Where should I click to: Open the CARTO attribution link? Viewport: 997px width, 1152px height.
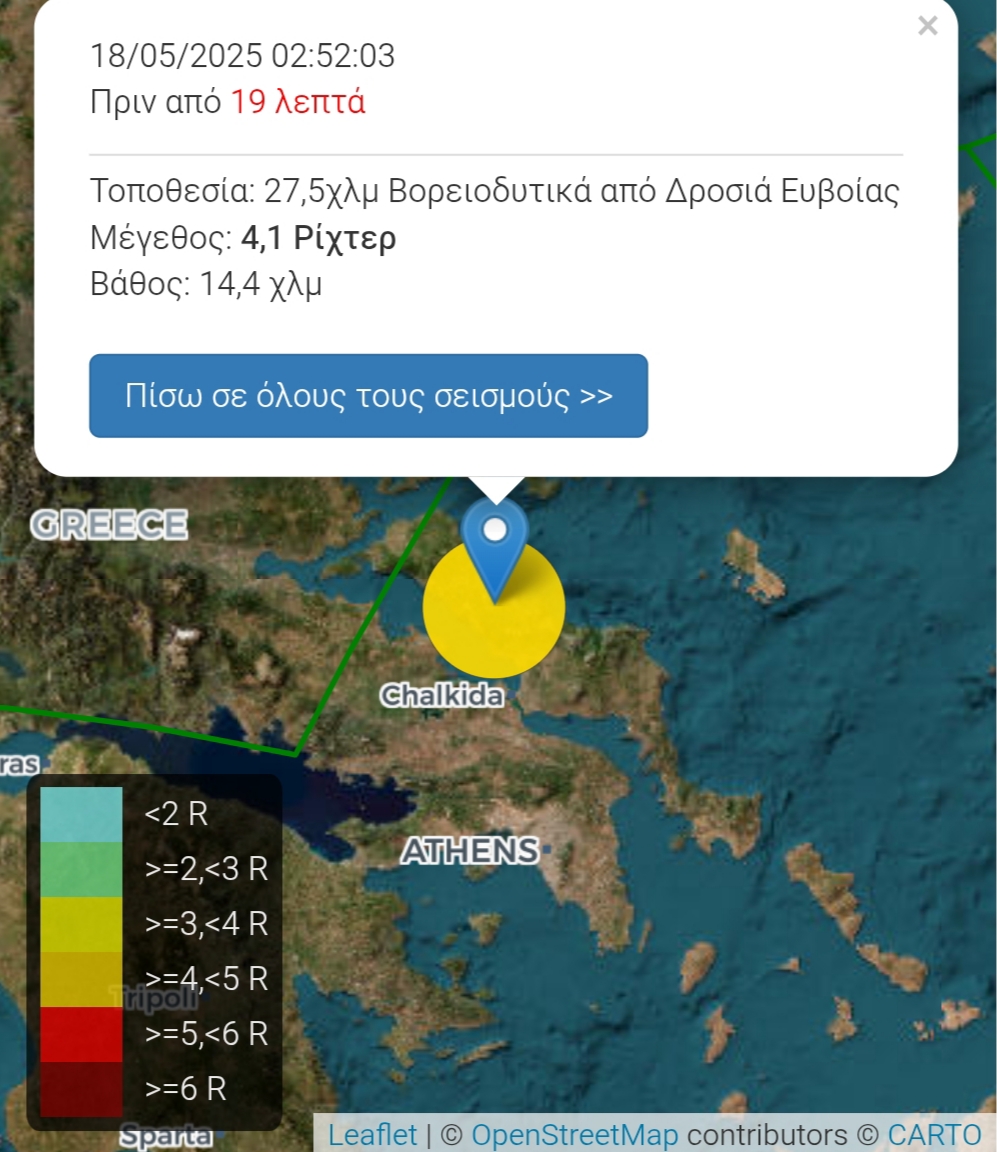tap(934, 1135)
